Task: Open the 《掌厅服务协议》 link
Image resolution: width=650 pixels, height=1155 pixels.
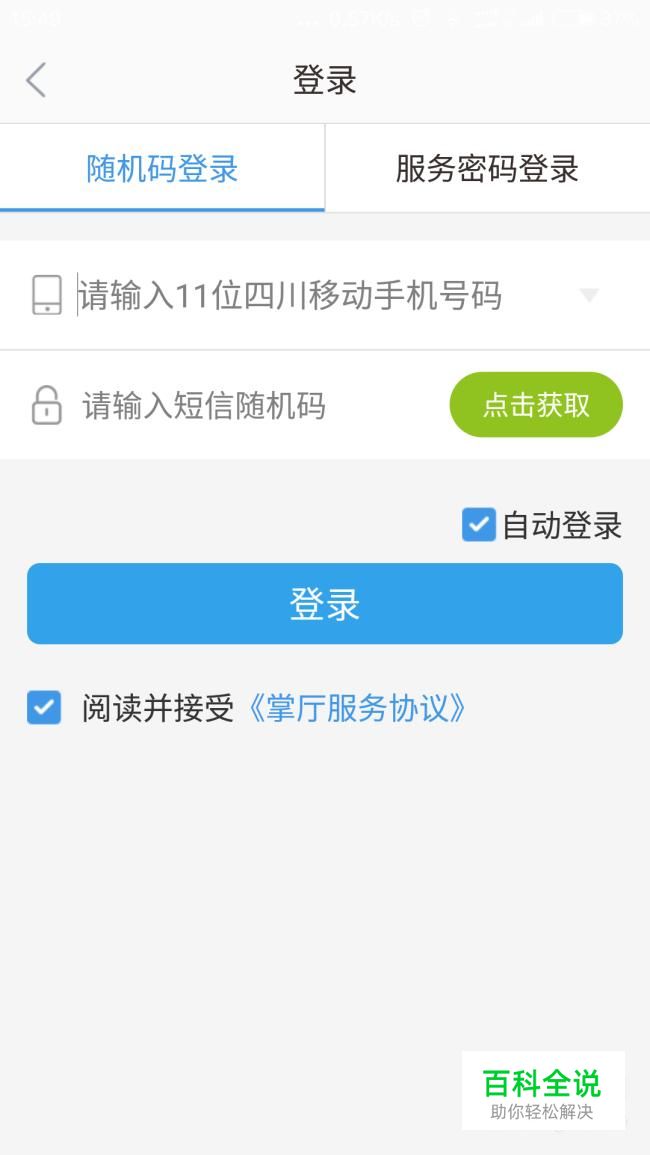Action: (356, 709)
